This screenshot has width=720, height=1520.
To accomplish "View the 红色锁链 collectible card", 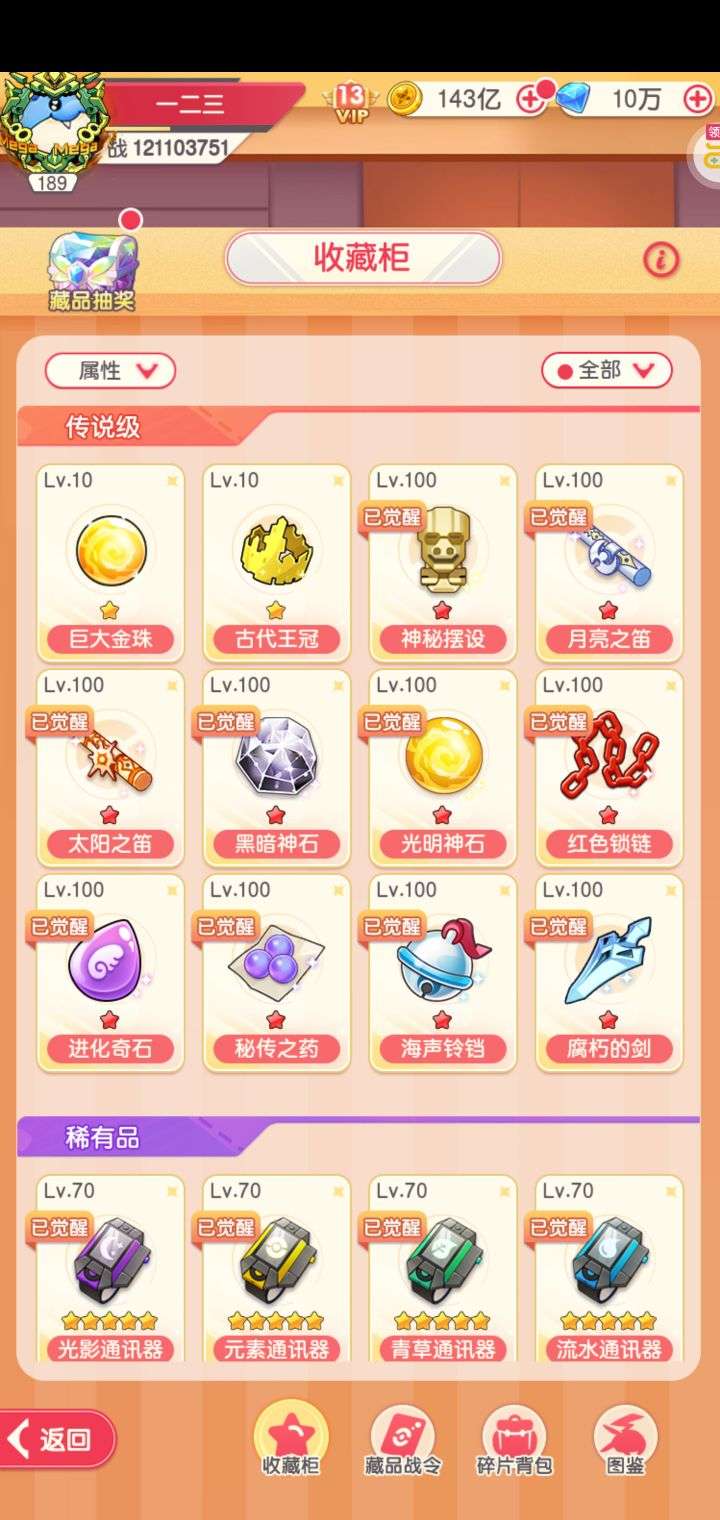I will pyautogui.click(x=609, y=768).
